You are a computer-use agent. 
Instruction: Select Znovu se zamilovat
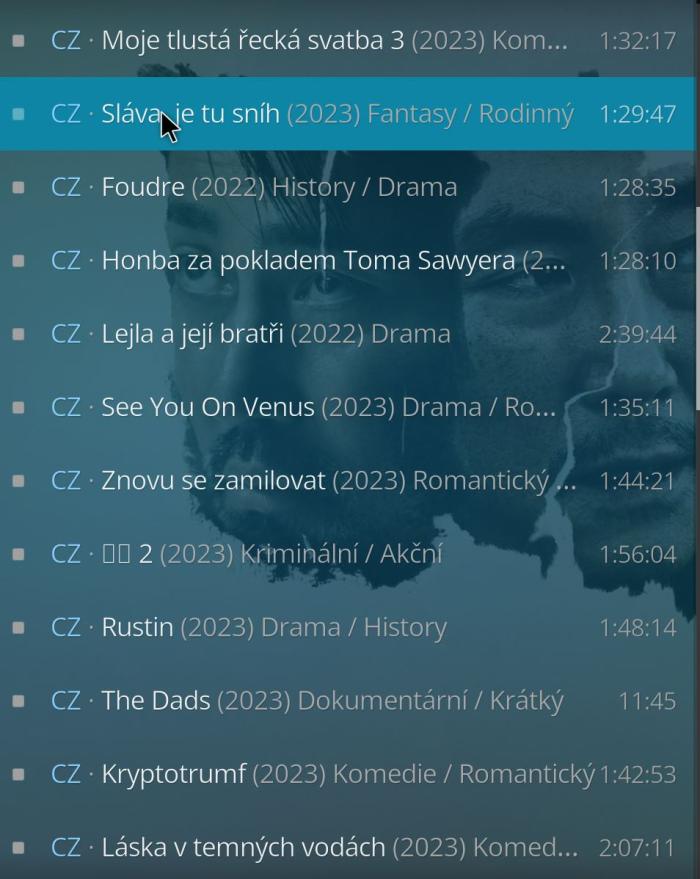tap(320, 481)
